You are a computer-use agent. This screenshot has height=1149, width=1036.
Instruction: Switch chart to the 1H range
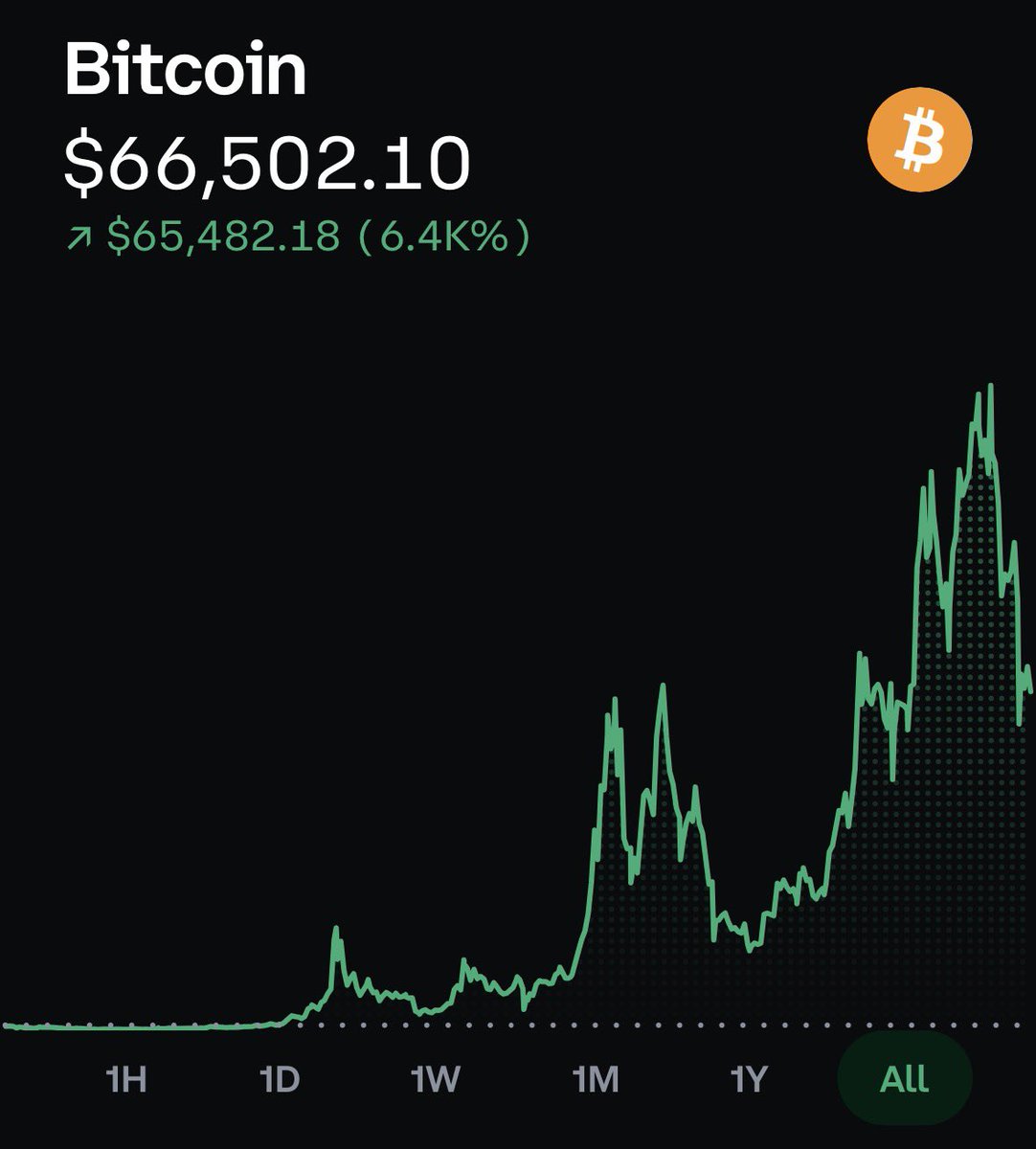point(126,1079)
